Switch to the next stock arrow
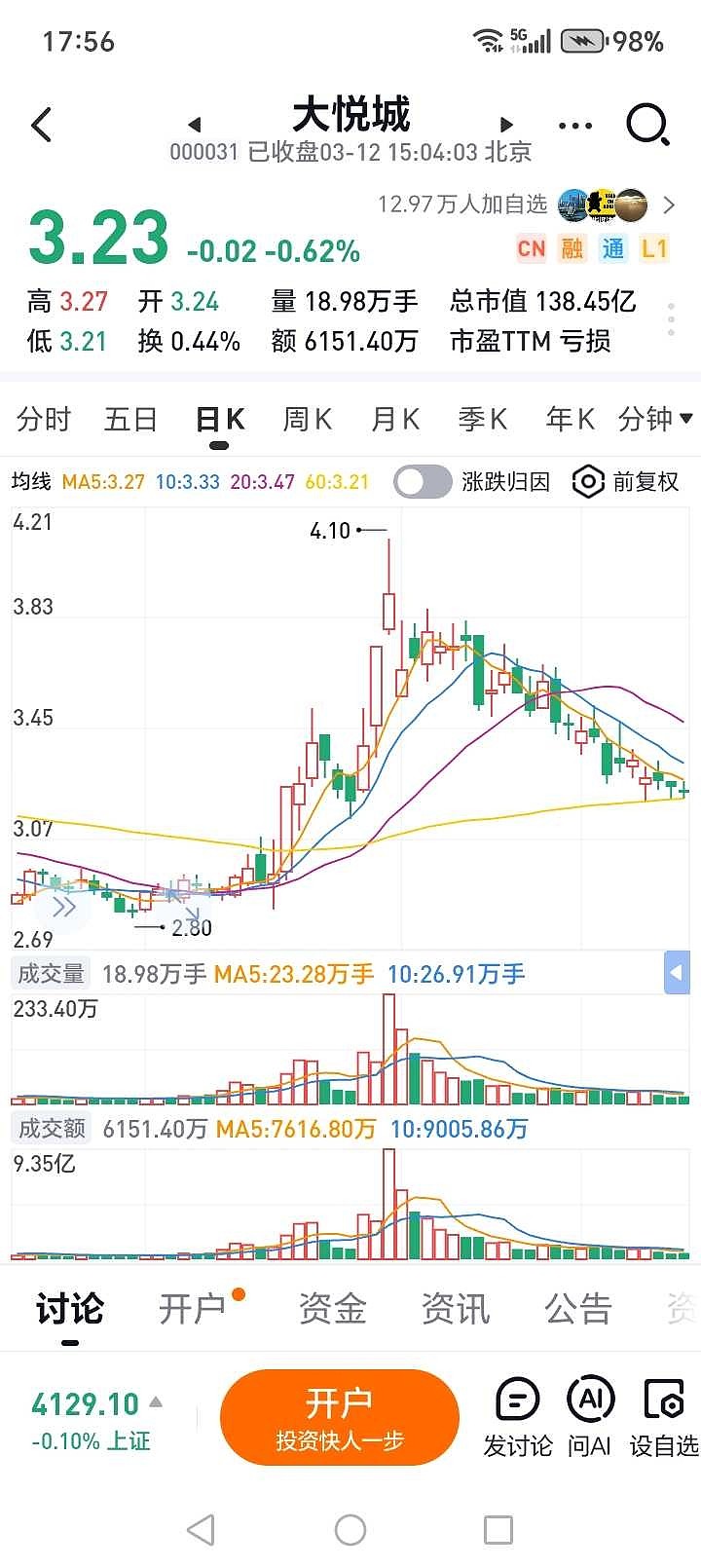Image resolution: width=701 pixels, height=1568 pixels. click(x=505, y=125)
